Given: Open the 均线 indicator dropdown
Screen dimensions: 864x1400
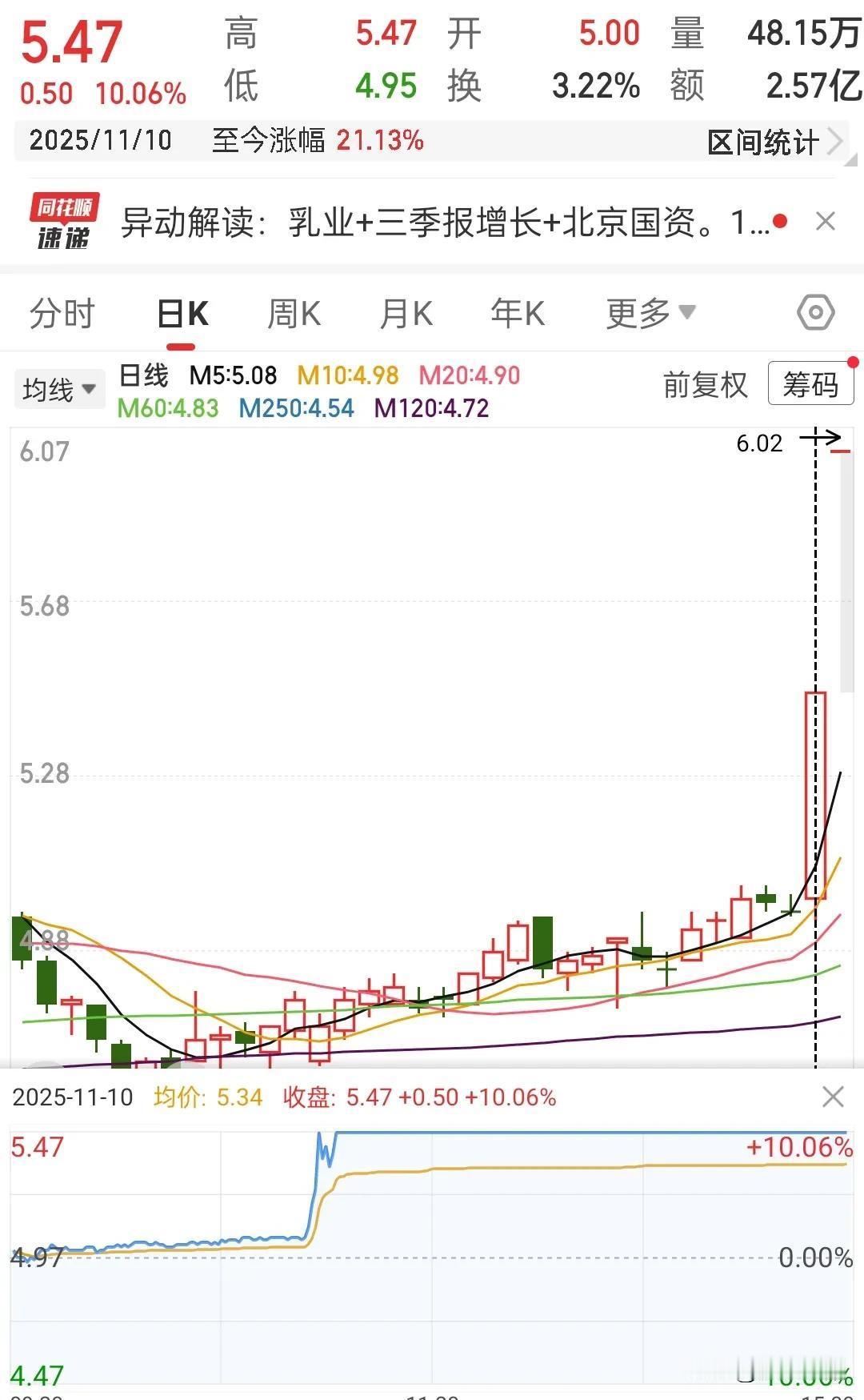Looking at the screenshot, I should [58, 388].
